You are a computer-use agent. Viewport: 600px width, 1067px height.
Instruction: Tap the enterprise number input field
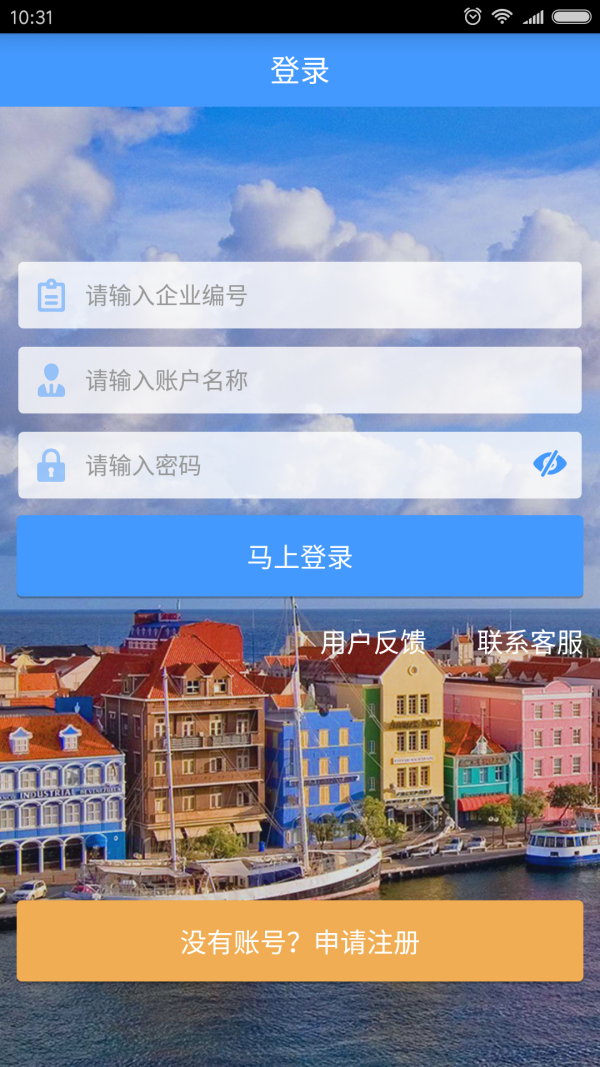point(320,296)
